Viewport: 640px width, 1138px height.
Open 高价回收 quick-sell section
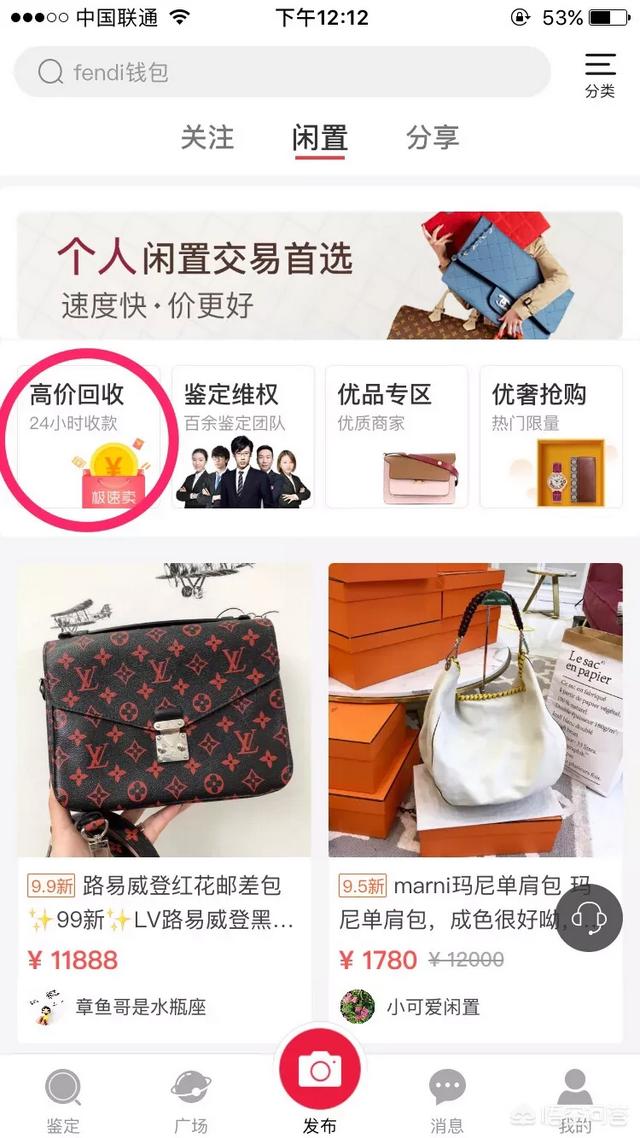pyautogui.click(x=90, y=437)
